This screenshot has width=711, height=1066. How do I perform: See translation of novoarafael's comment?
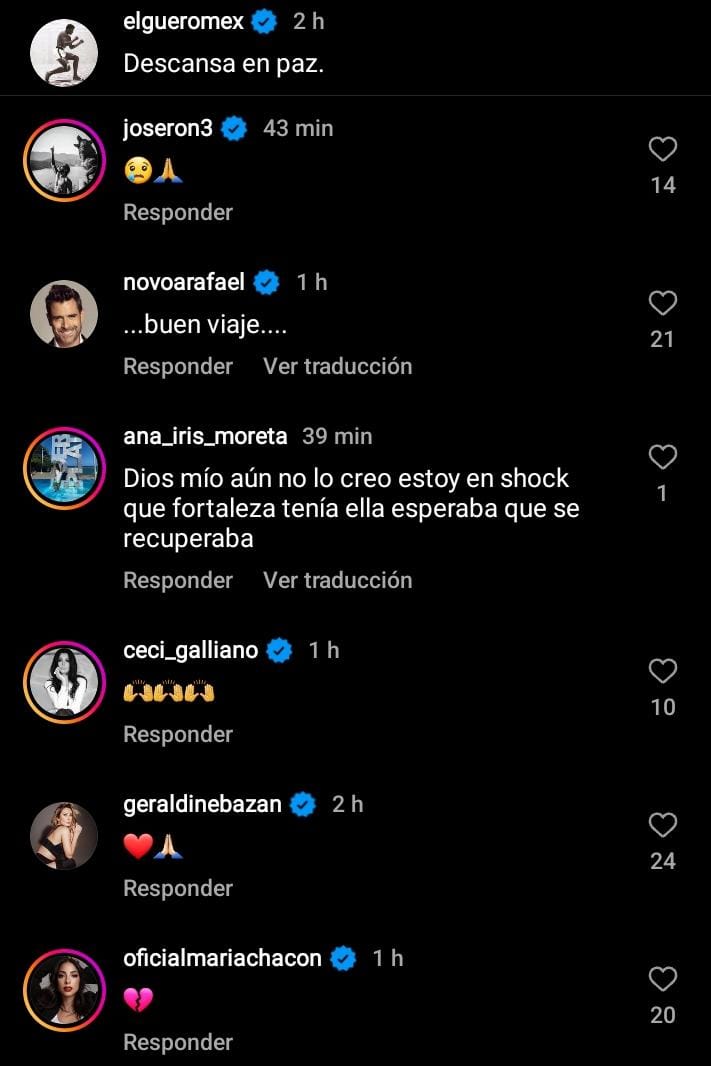click(x=337, y=366)
